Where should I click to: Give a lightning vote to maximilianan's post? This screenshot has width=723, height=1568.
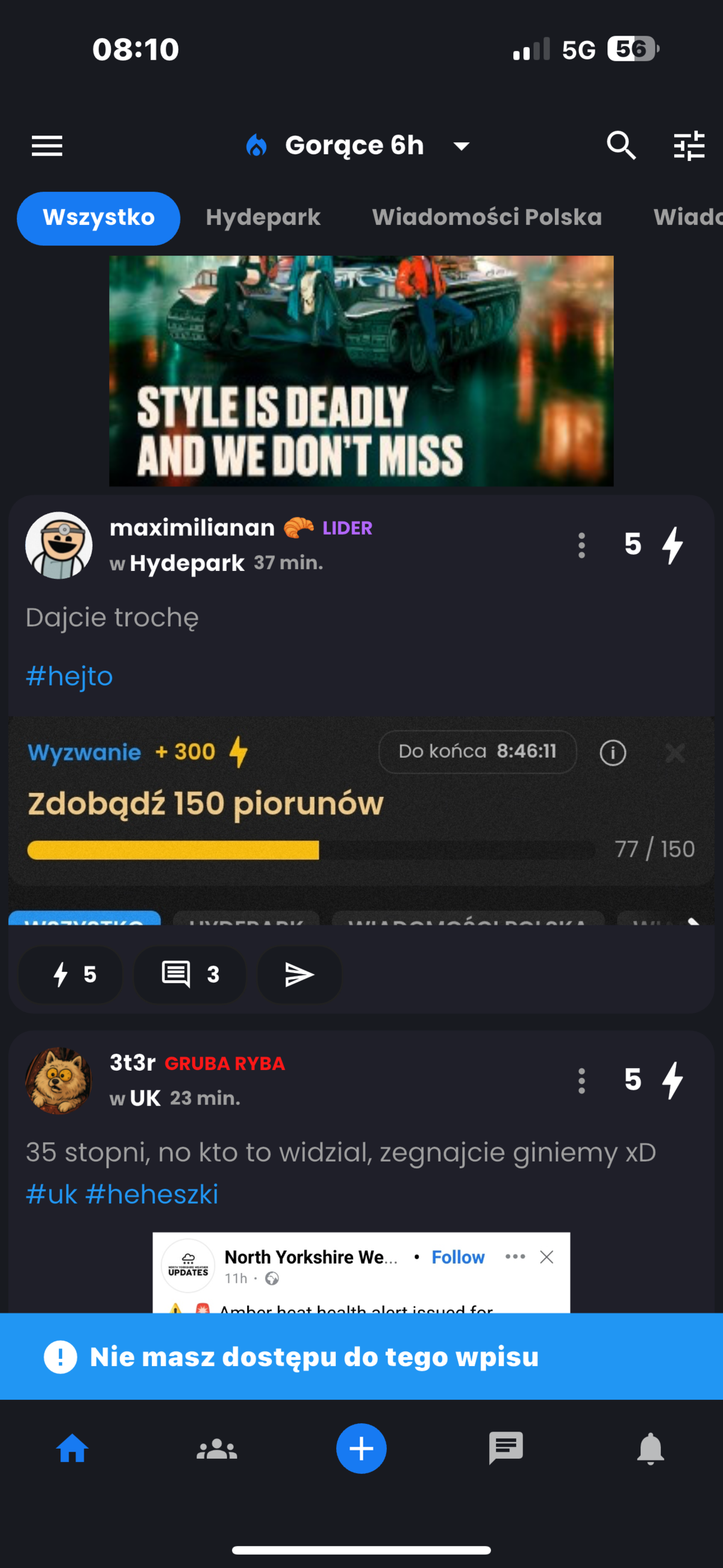[70, 975]
